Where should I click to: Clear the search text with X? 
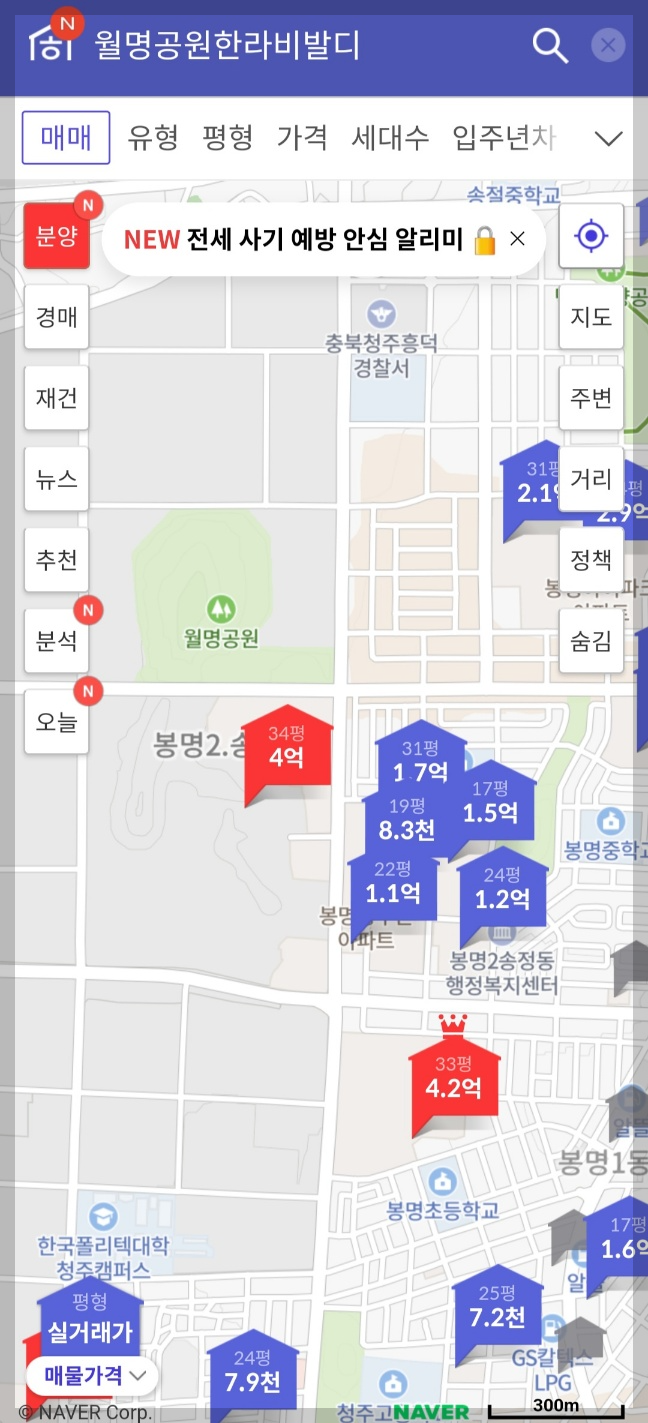pyautogui.click(x=608, y=45)
